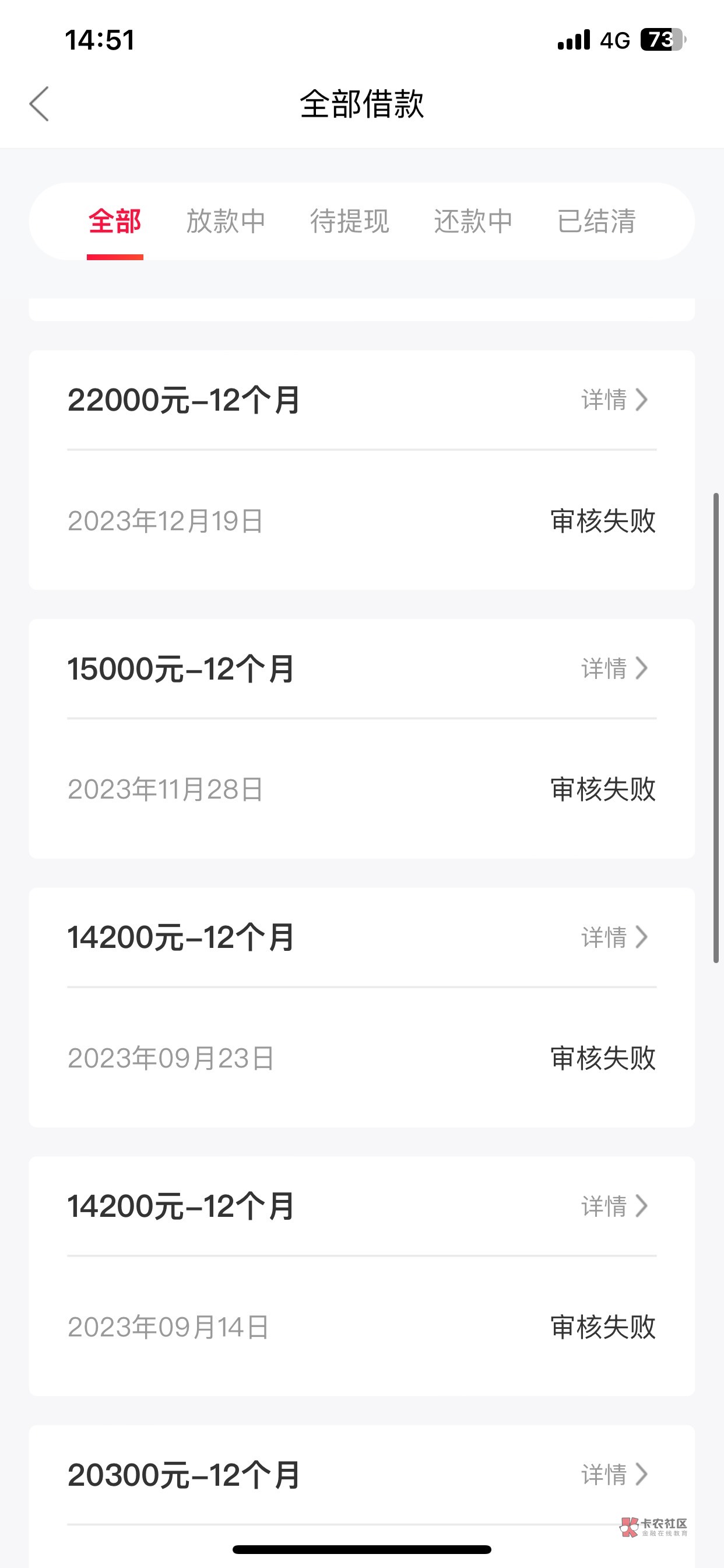Image resolution: width=724 pixels, height=1568 pixels.
Task: Open 详情 for the 15000元 loan
Action: 614,668
